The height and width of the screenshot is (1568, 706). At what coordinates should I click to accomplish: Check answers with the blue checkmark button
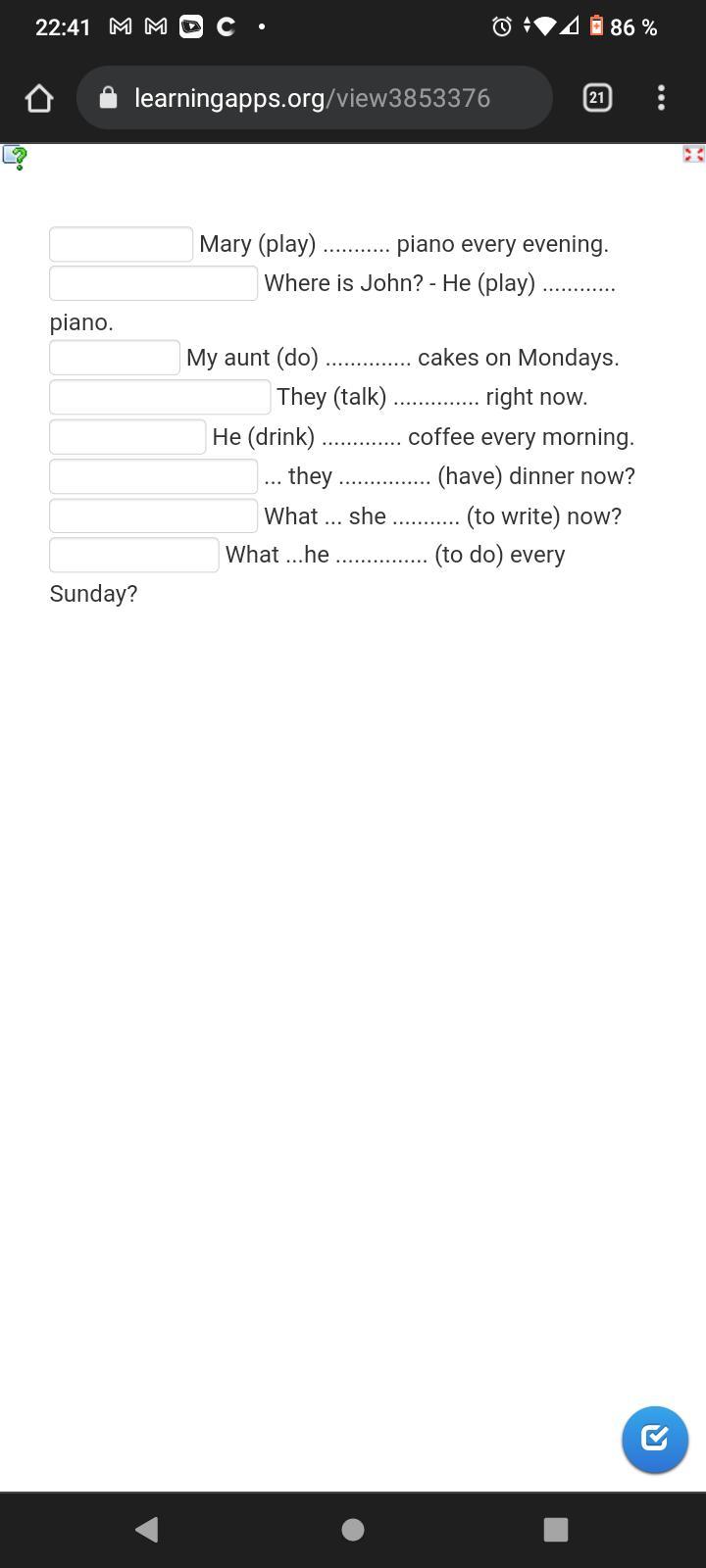(655, 1440)
